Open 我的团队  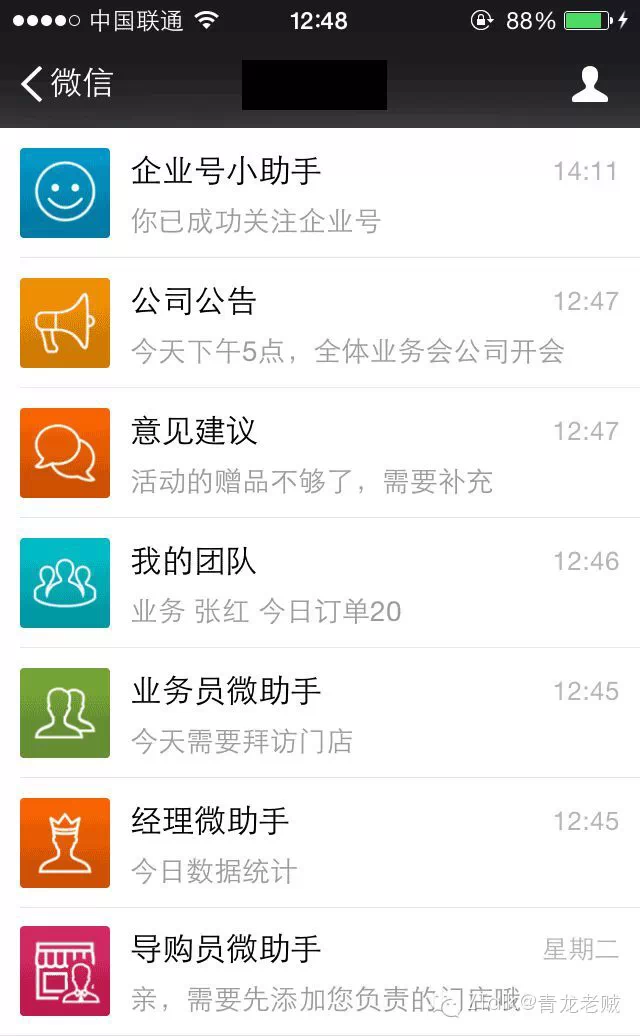pyautogui.click(x=320, y=583)
